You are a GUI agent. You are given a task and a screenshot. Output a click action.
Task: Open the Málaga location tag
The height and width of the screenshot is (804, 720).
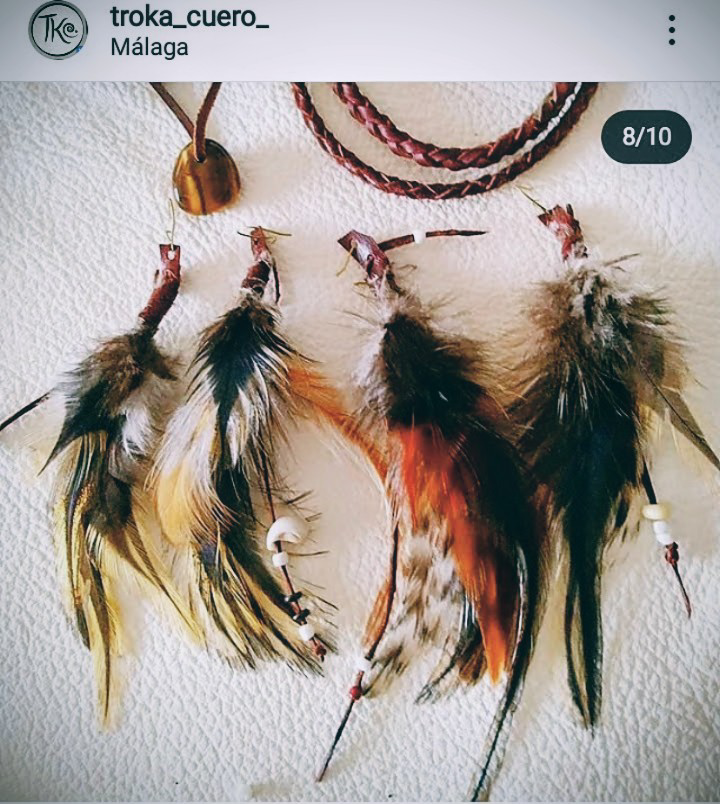click(149, 47)
